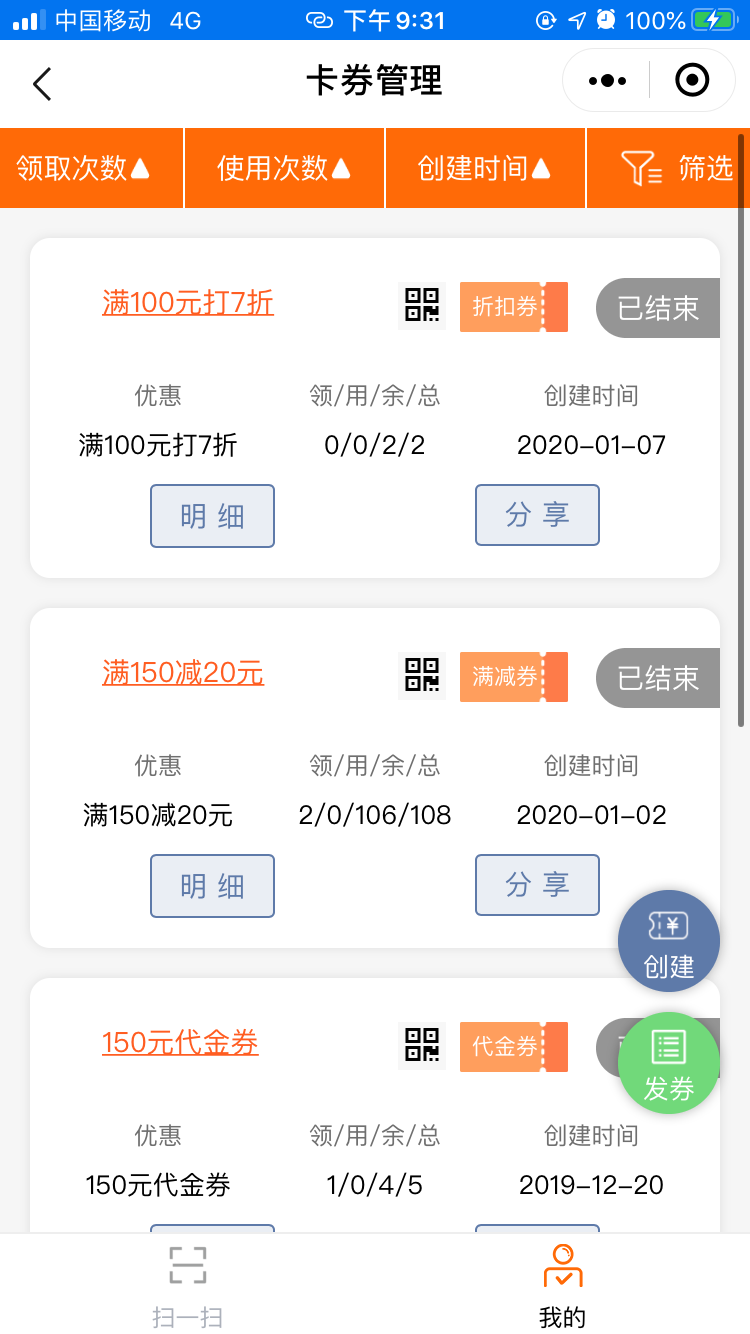Close the mini program with the circle icon
The height and width of the screenshot is (1334, 750).
click(692, 80)
